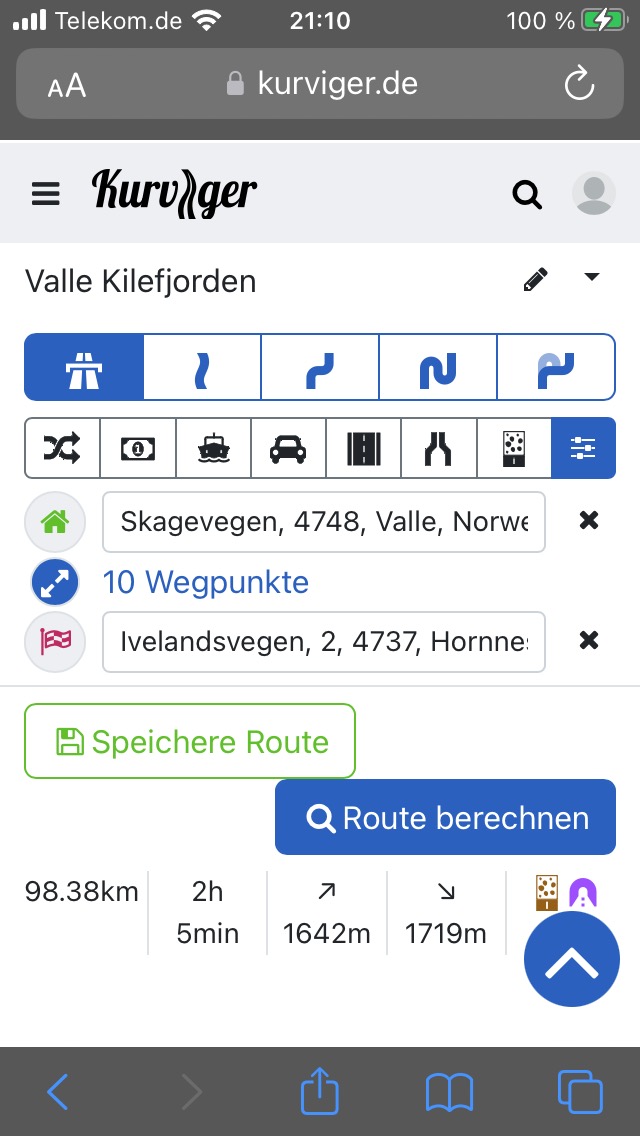Remove the destination Ivelandsvegen address

(589, 640)
